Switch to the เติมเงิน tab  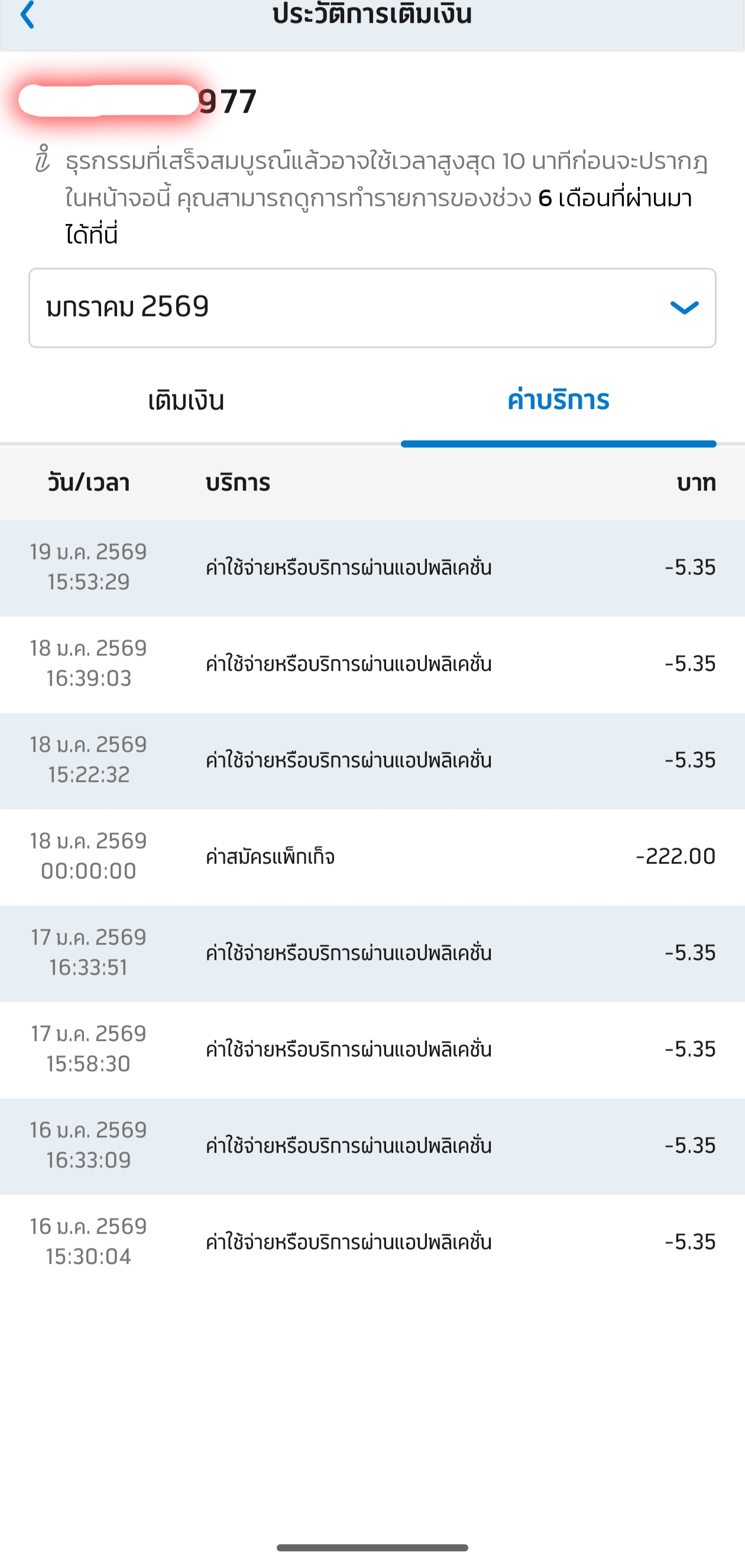pyautogui.click(x=186, y=401)
